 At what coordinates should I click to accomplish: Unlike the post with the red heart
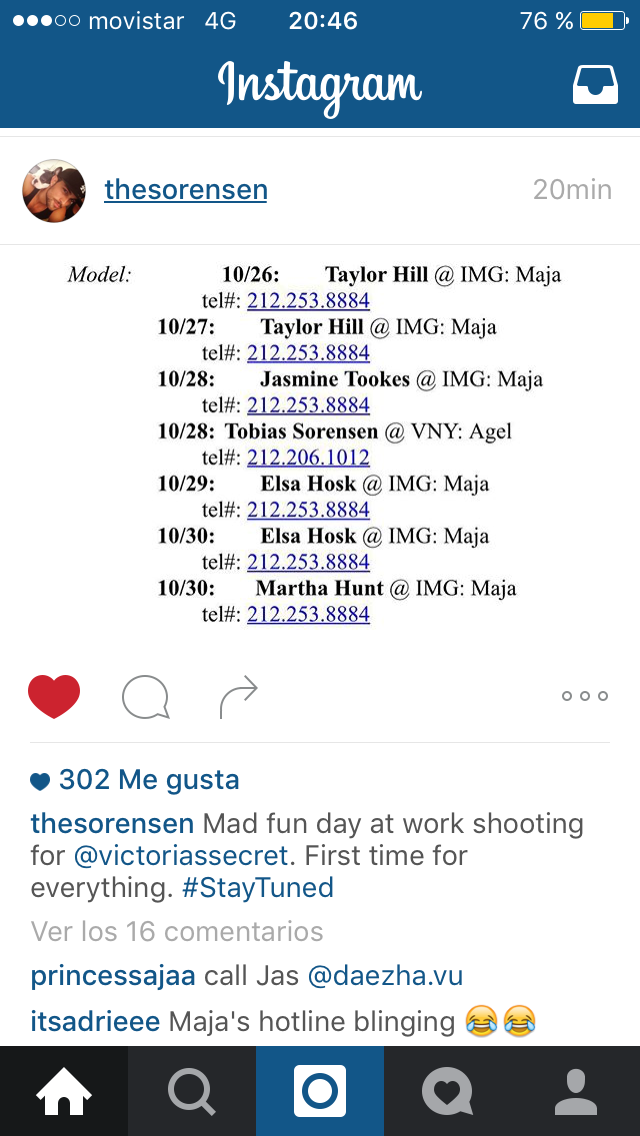click(54, 696)
